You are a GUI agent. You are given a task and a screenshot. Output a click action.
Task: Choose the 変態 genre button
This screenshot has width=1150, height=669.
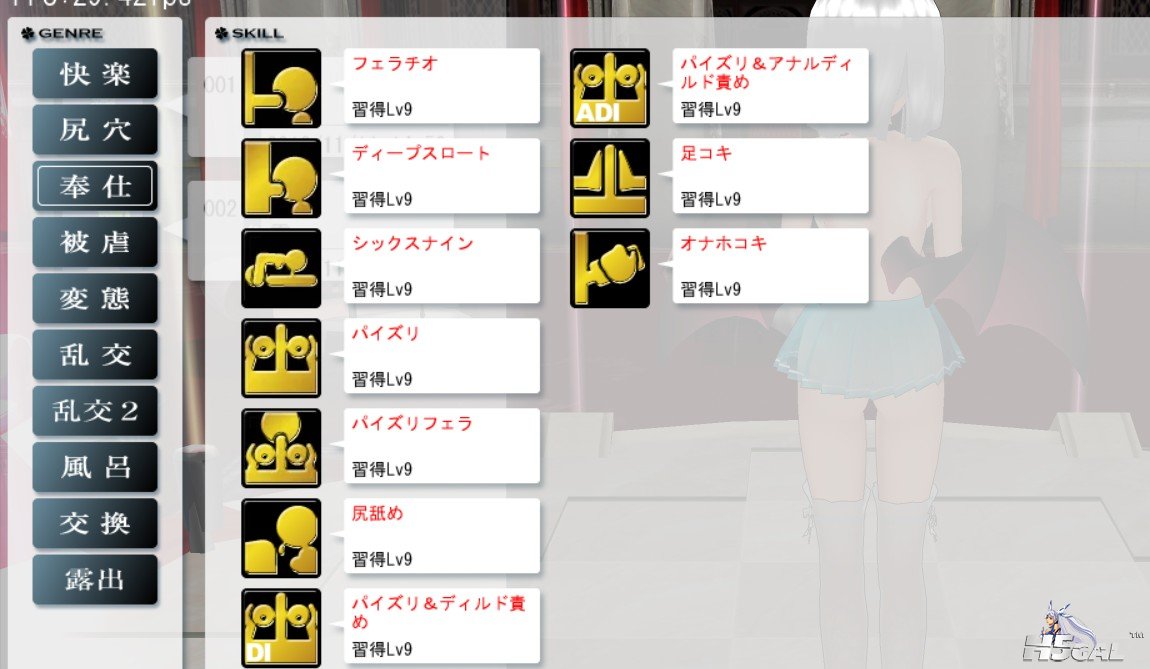pos(95,298)
